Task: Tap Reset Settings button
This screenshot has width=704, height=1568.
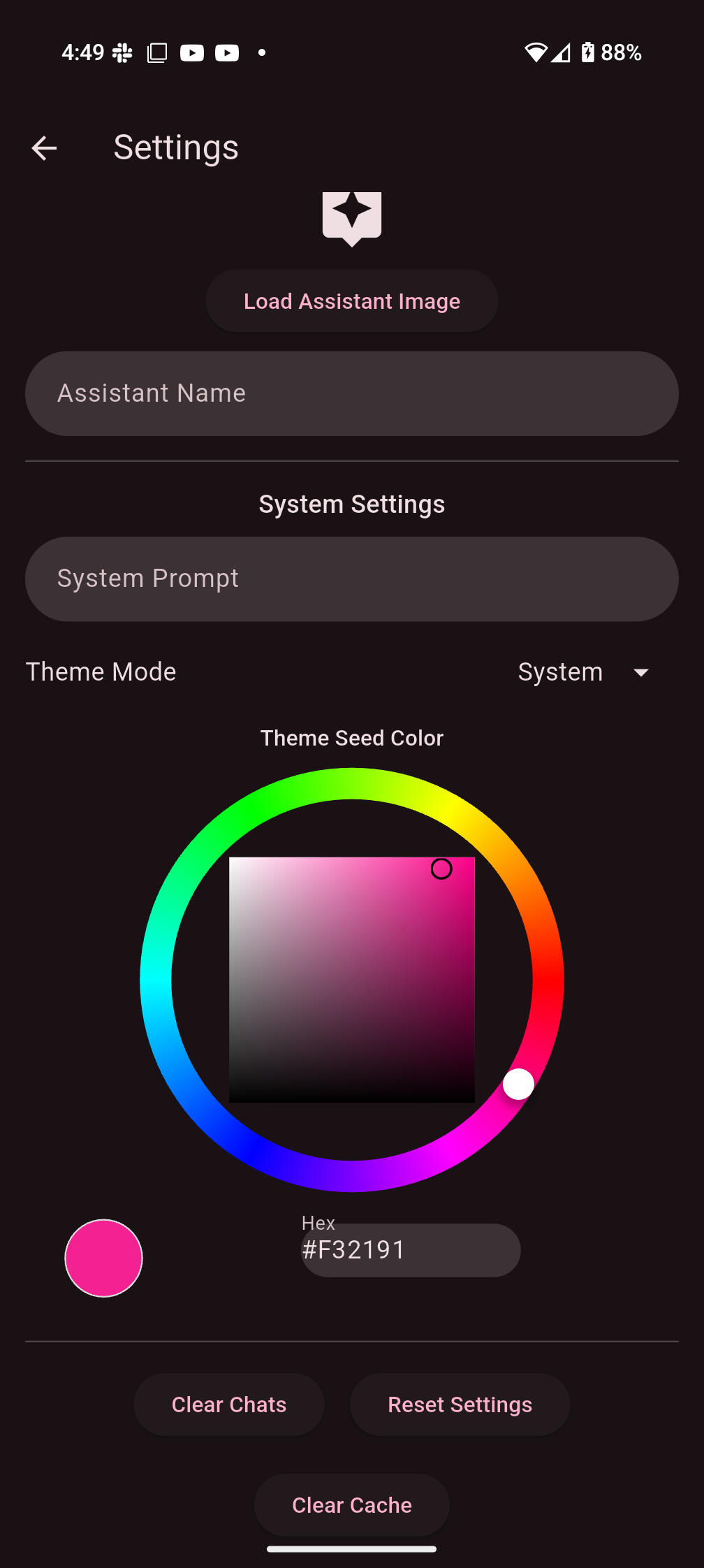Action: click(x=460, y=1404)
